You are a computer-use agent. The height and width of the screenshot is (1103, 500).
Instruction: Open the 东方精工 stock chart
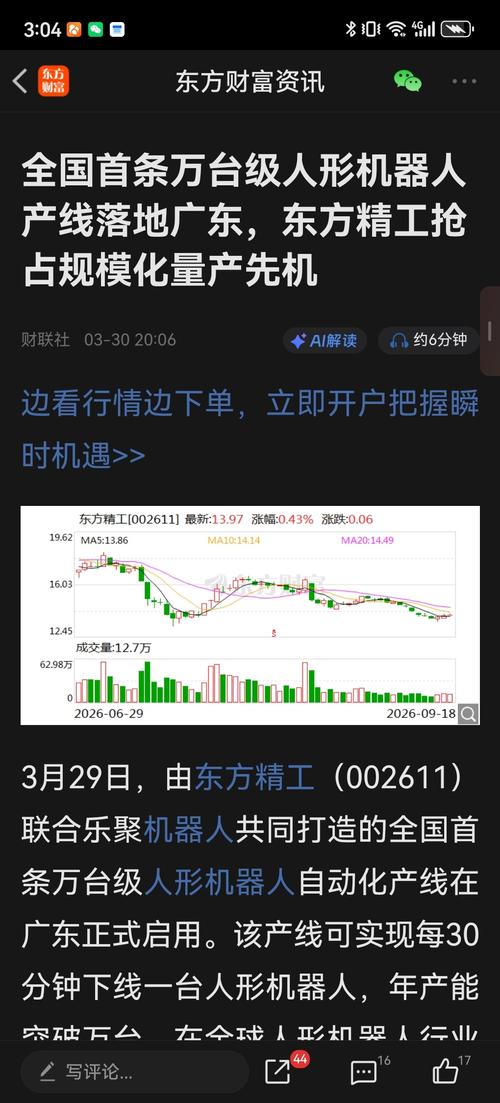[250, 615]
